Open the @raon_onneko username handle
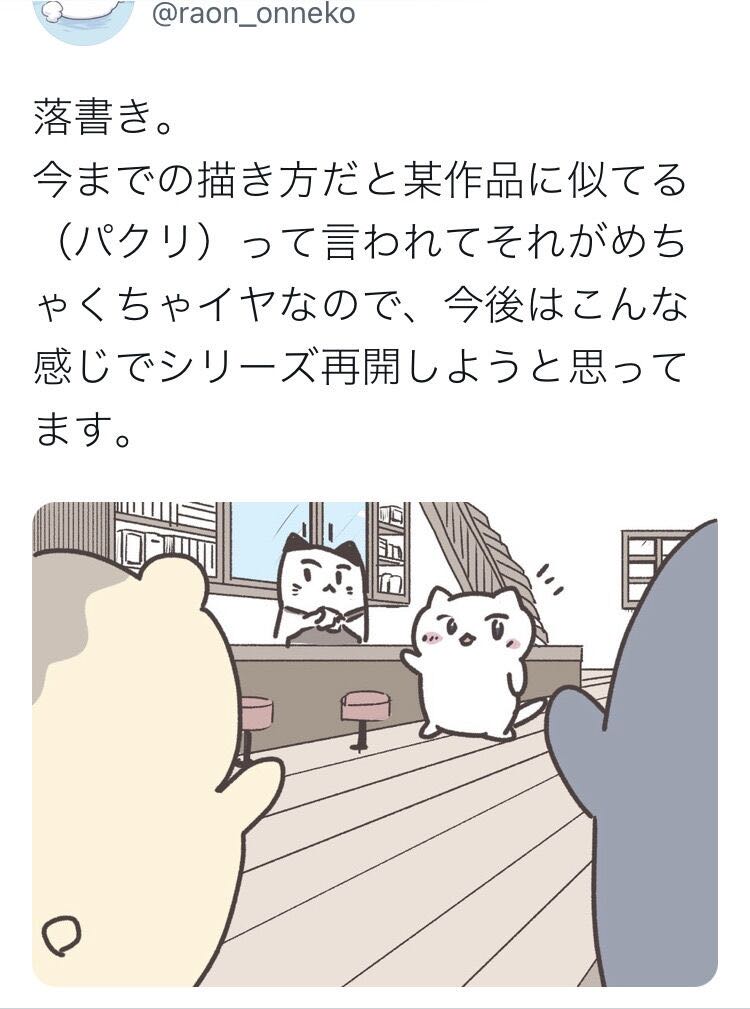This screenshot has width=750, height=1009. pyautogui.click(x=253, y=14)
